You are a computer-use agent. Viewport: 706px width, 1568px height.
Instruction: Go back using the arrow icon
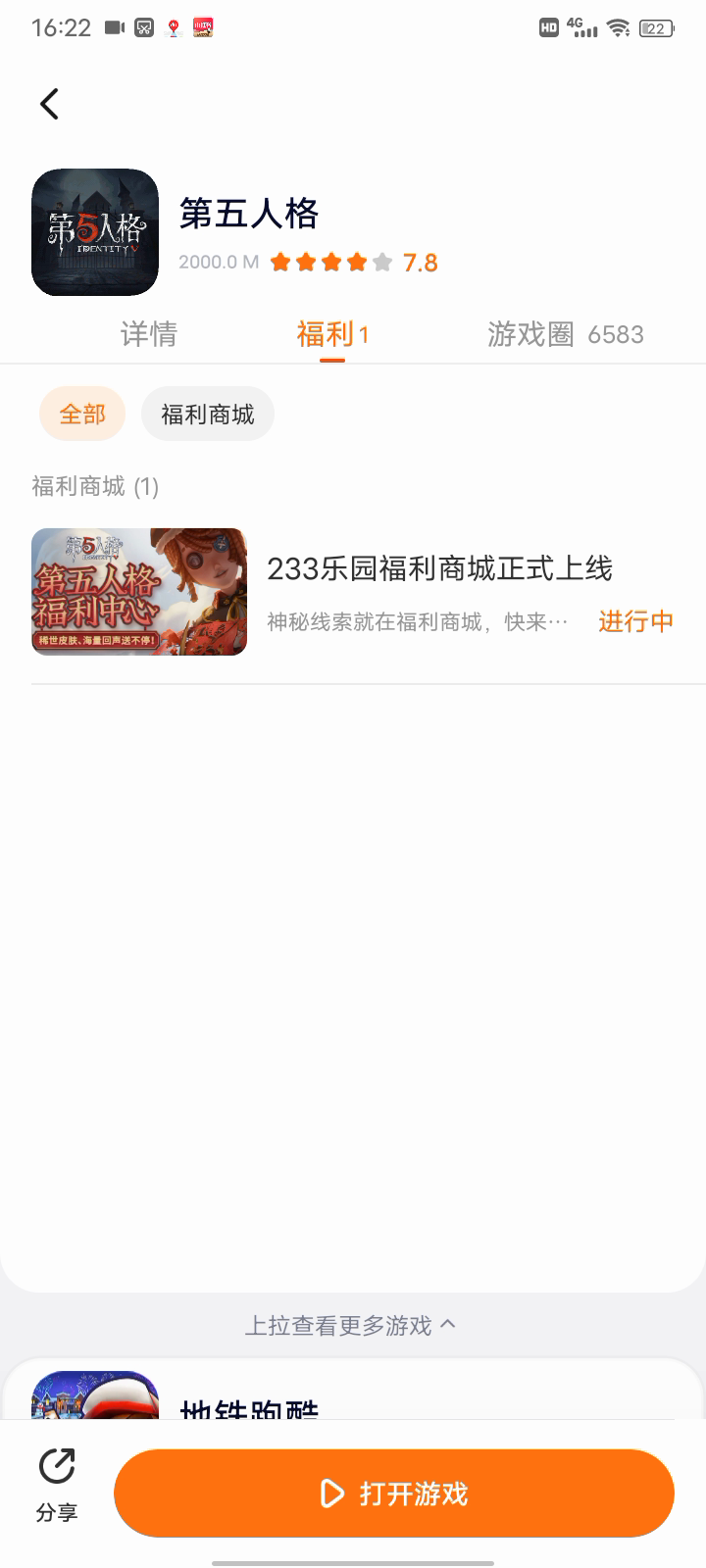click(x=49, y=104)
